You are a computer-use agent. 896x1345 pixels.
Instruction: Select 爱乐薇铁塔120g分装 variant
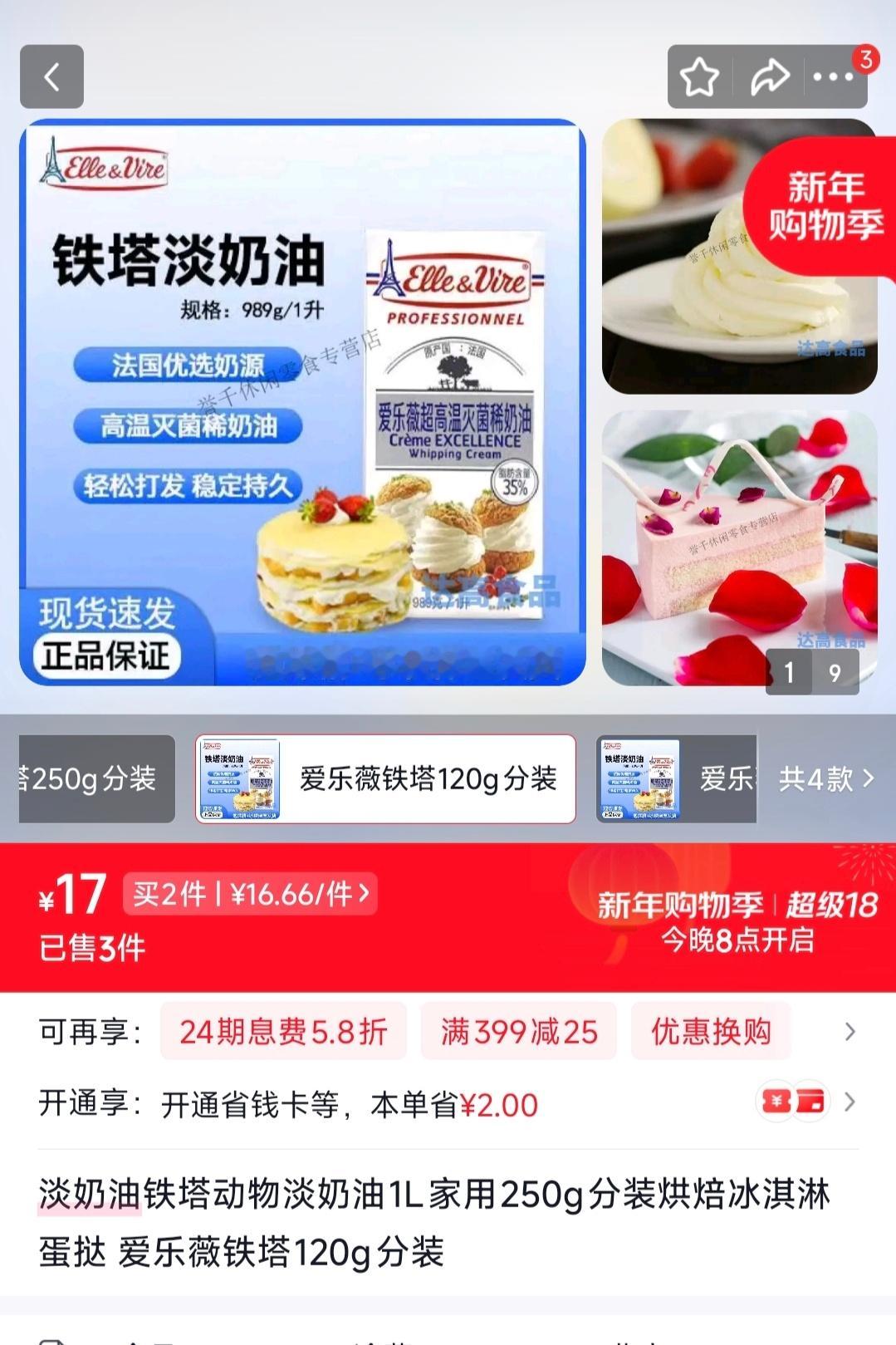point(385,779)
